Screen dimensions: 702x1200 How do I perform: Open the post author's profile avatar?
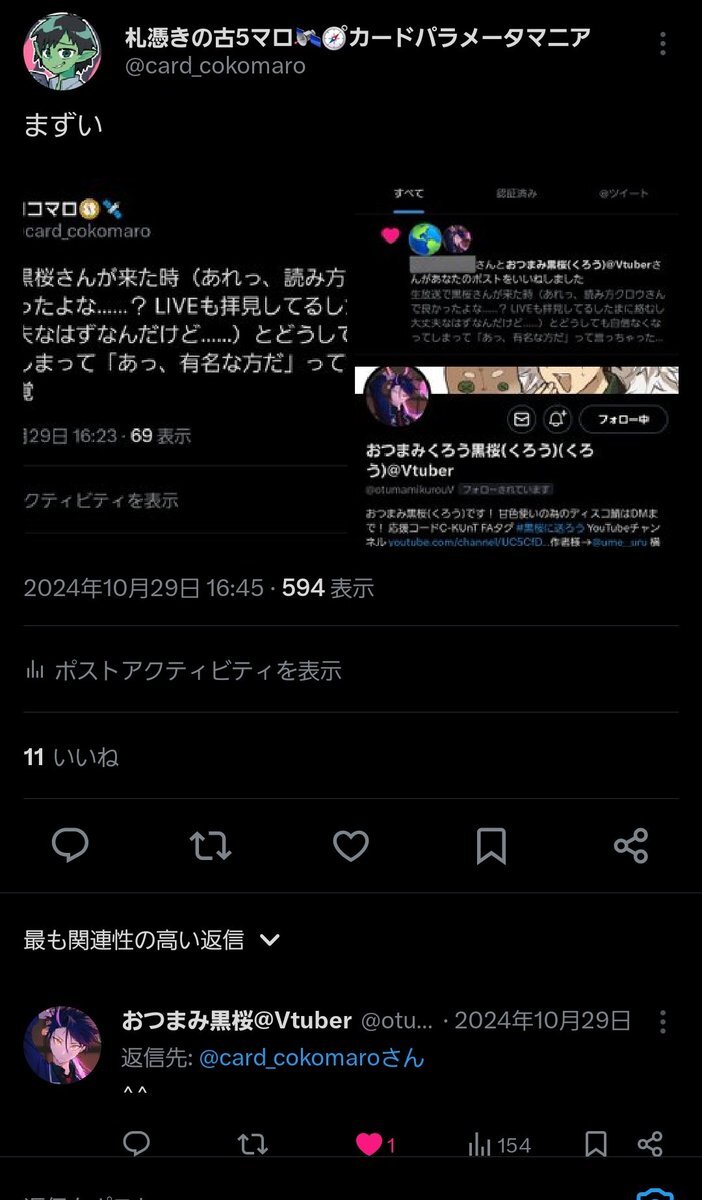coord(62,52)
